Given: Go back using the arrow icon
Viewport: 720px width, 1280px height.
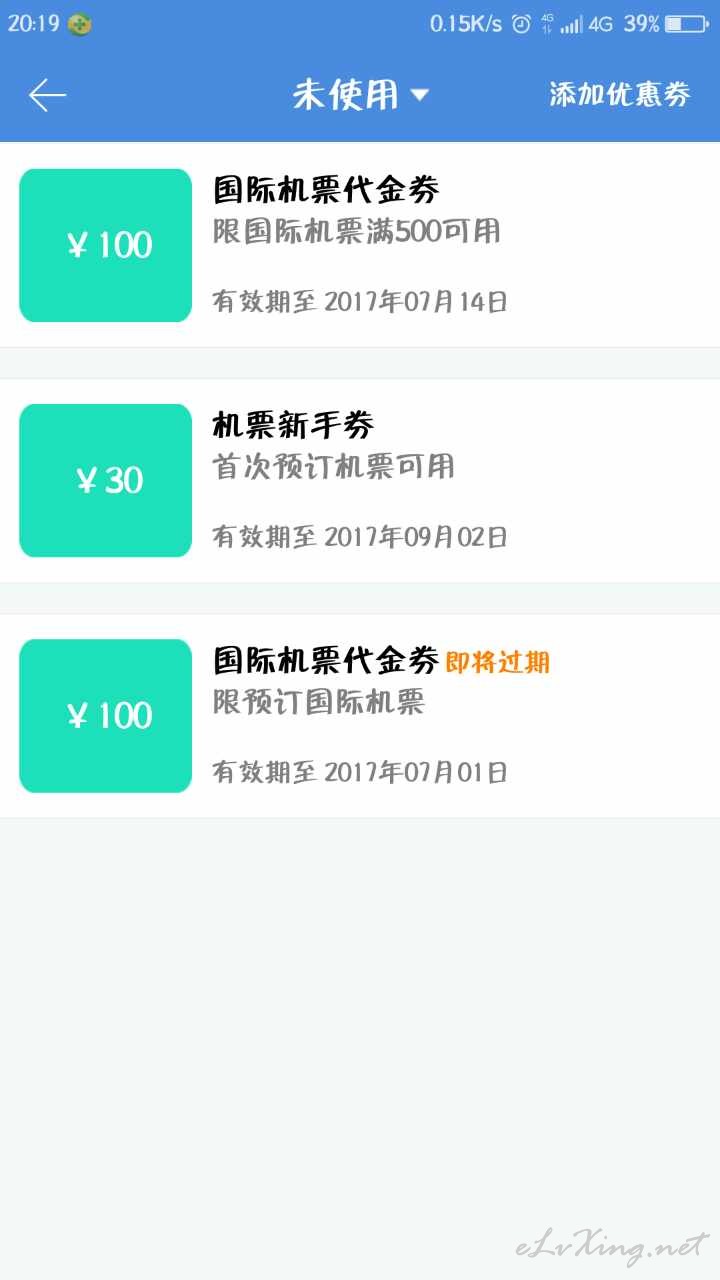Looking at the screenshot, I should pos(47,95).
